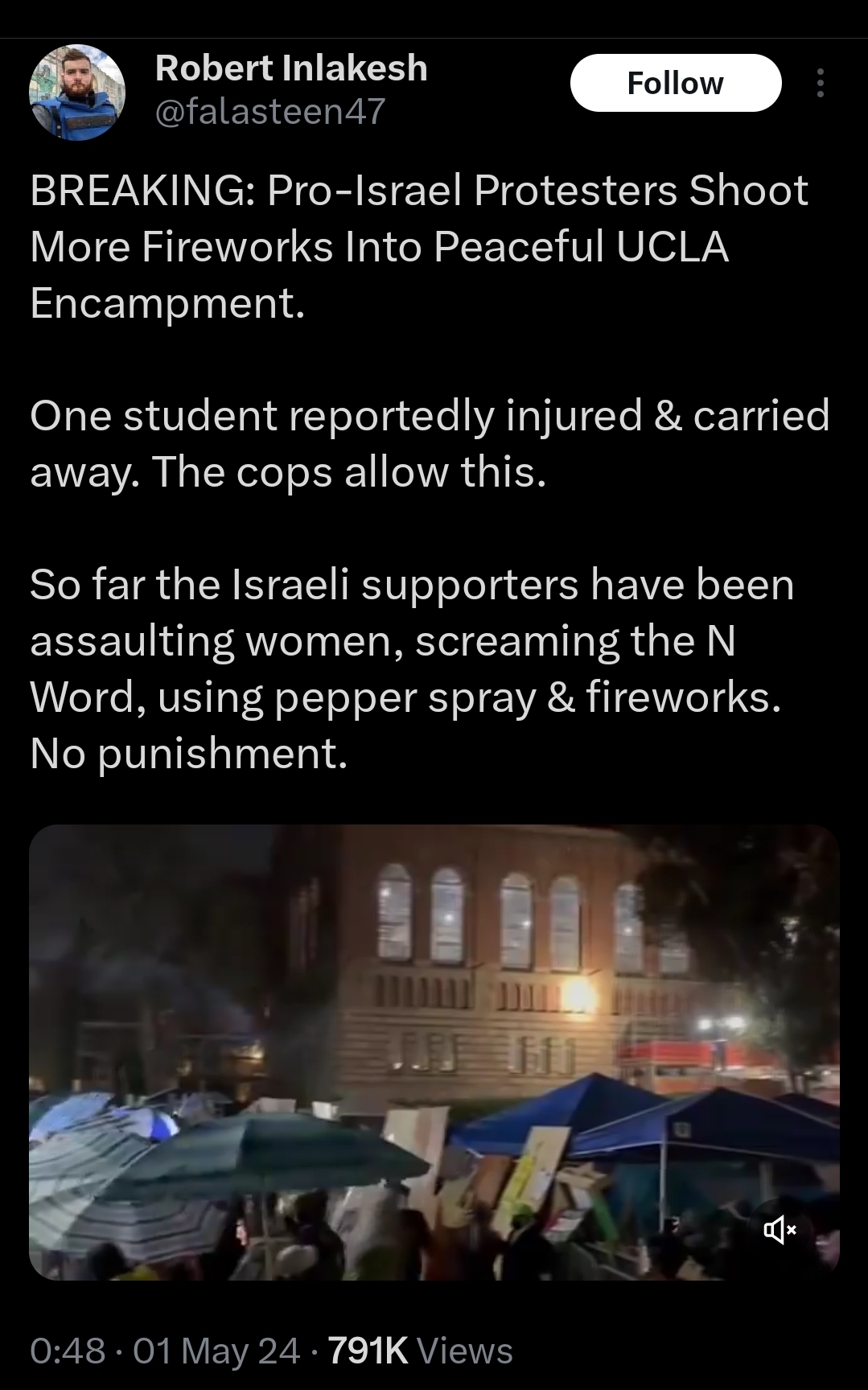868x1390 pixels.
Task: Follow Robert Inlakesh
Action: 675,83
